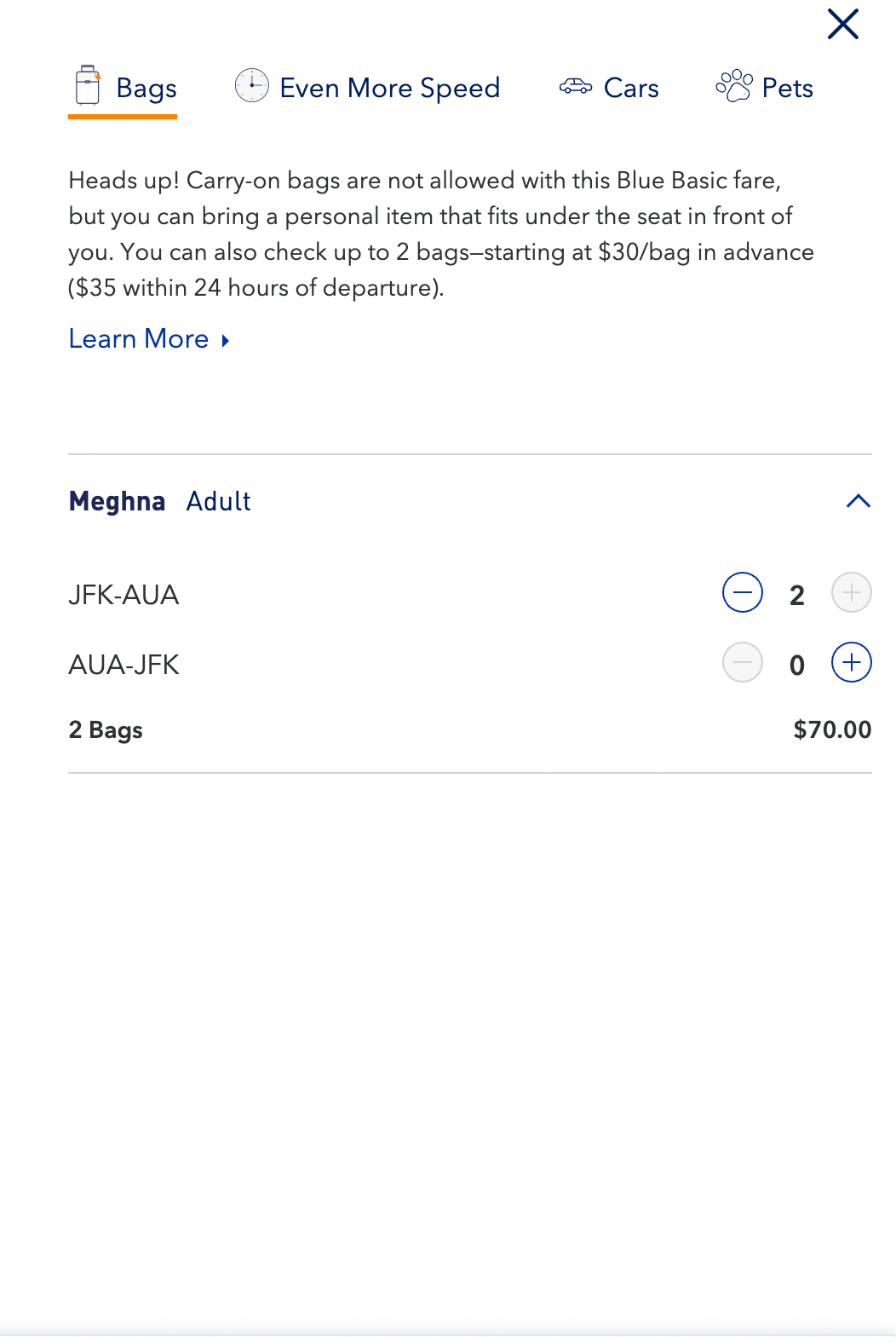Decrease bag count for JFK-AUA
Image resolution: width=896 pixels, height=1343 pixels.
pyautogui.click(x=742, y=593)
